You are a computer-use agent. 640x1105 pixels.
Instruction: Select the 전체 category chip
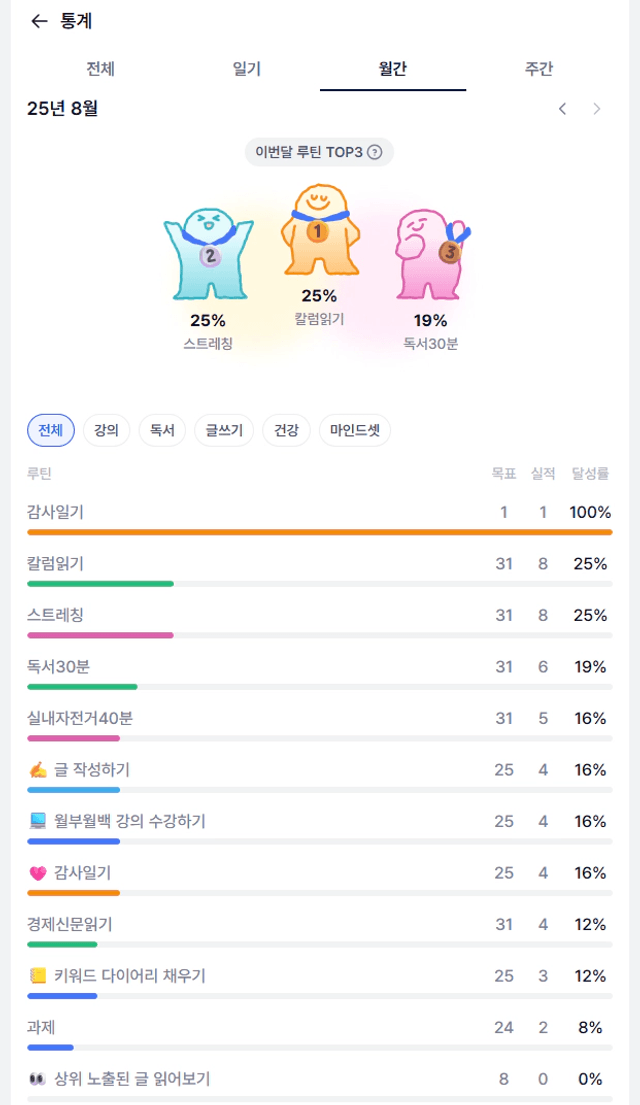pos(51,431)
